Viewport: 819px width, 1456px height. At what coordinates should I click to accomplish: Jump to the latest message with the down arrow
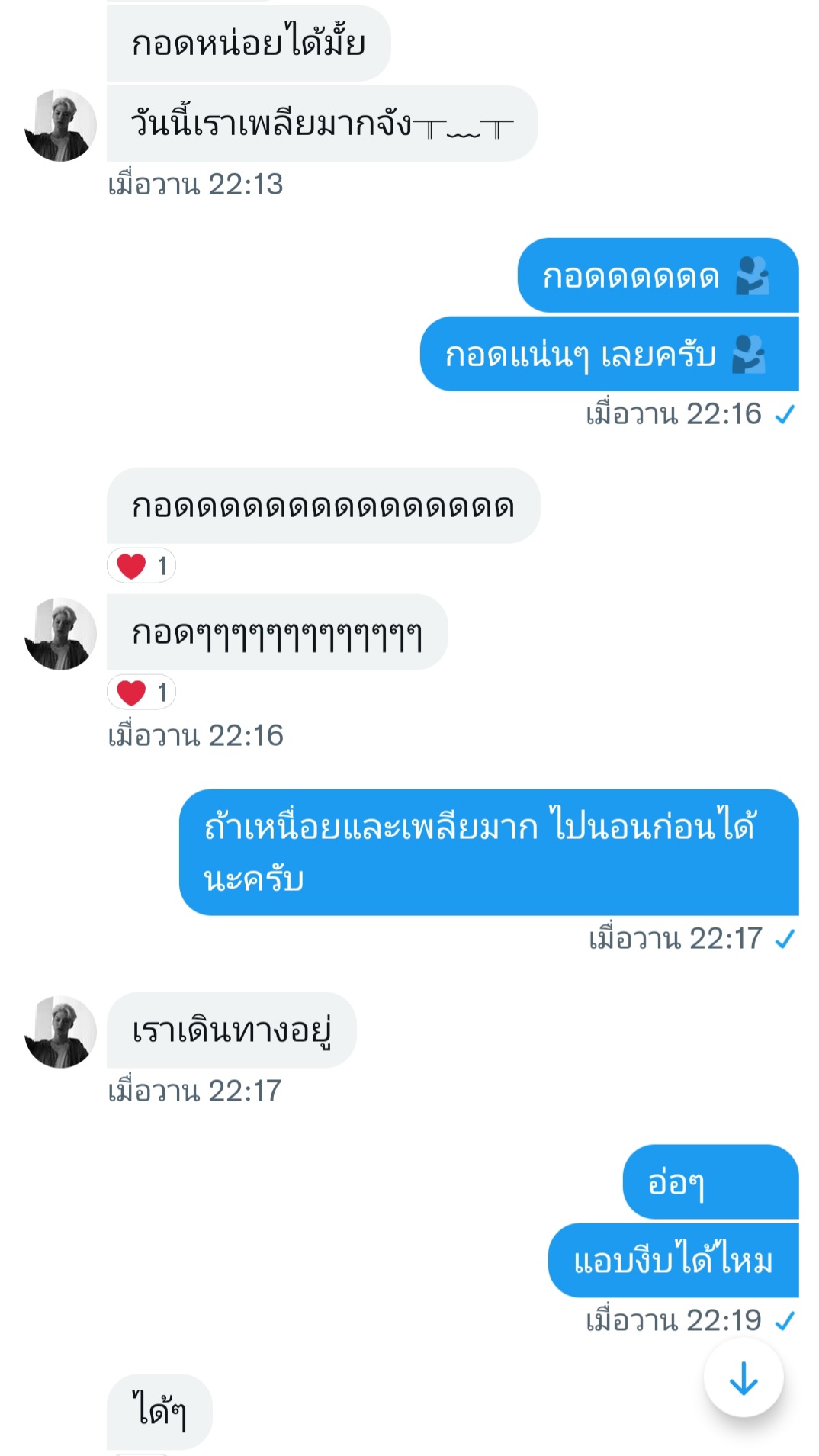point(743,1377)
